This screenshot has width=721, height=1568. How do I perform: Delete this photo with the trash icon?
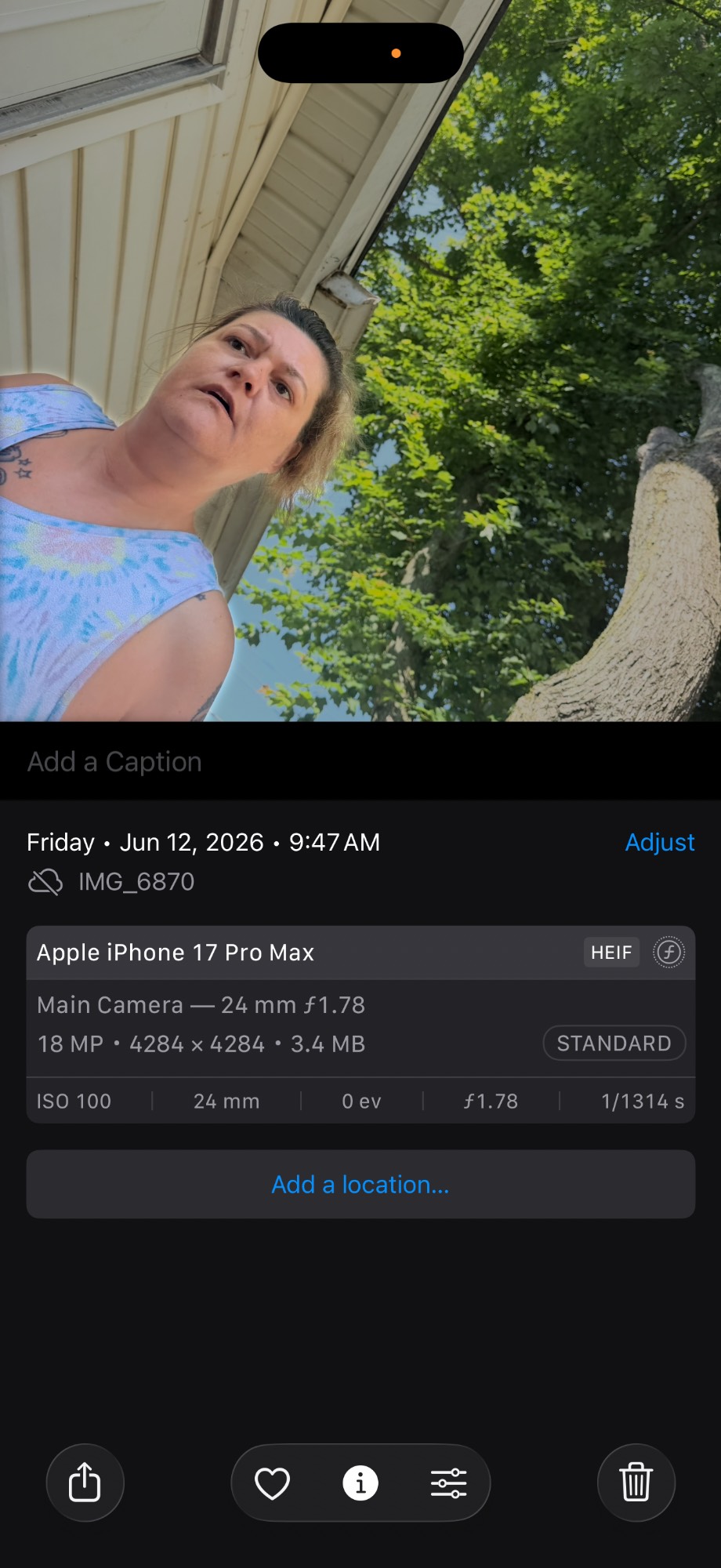pos(636,1483)
